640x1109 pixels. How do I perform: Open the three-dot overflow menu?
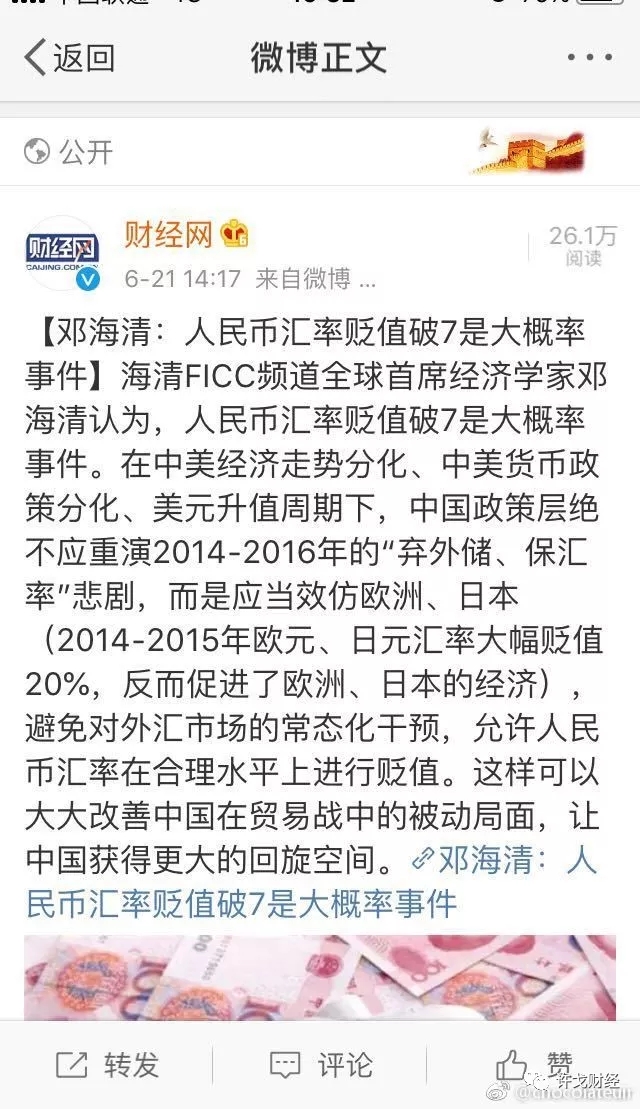click(589, 58)
